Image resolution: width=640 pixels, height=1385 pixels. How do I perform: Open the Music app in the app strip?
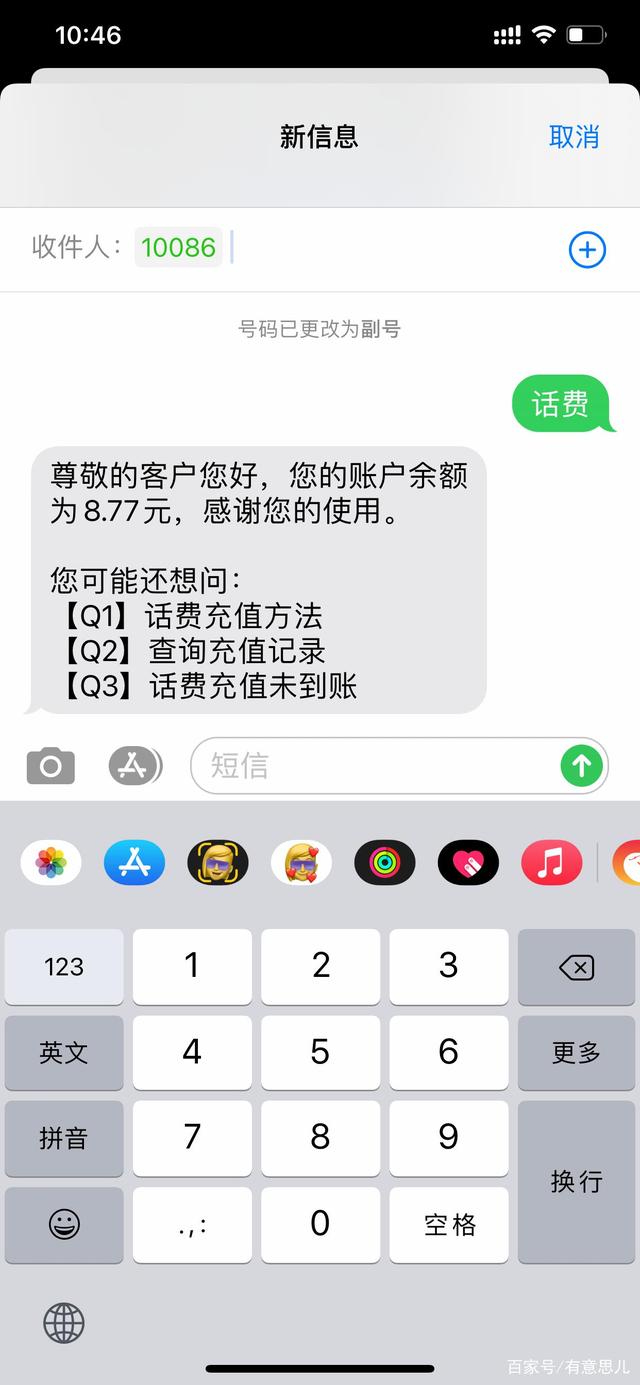(x=551, y=862)
